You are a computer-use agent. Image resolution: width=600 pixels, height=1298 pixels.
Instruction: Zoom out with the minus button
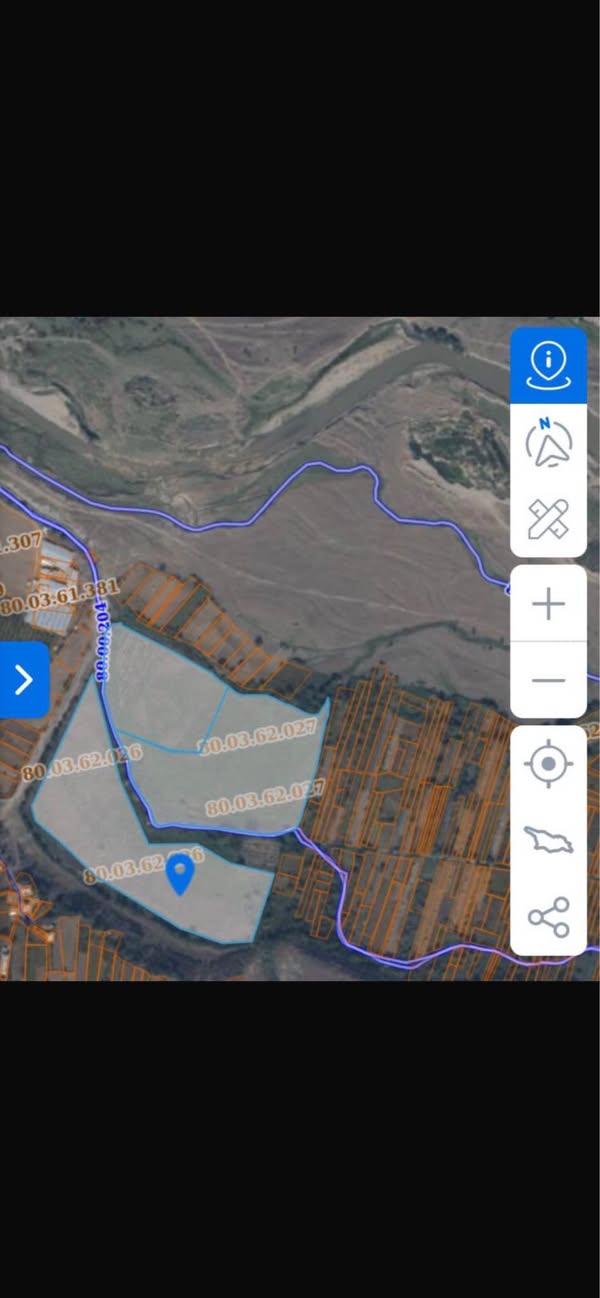548,680
